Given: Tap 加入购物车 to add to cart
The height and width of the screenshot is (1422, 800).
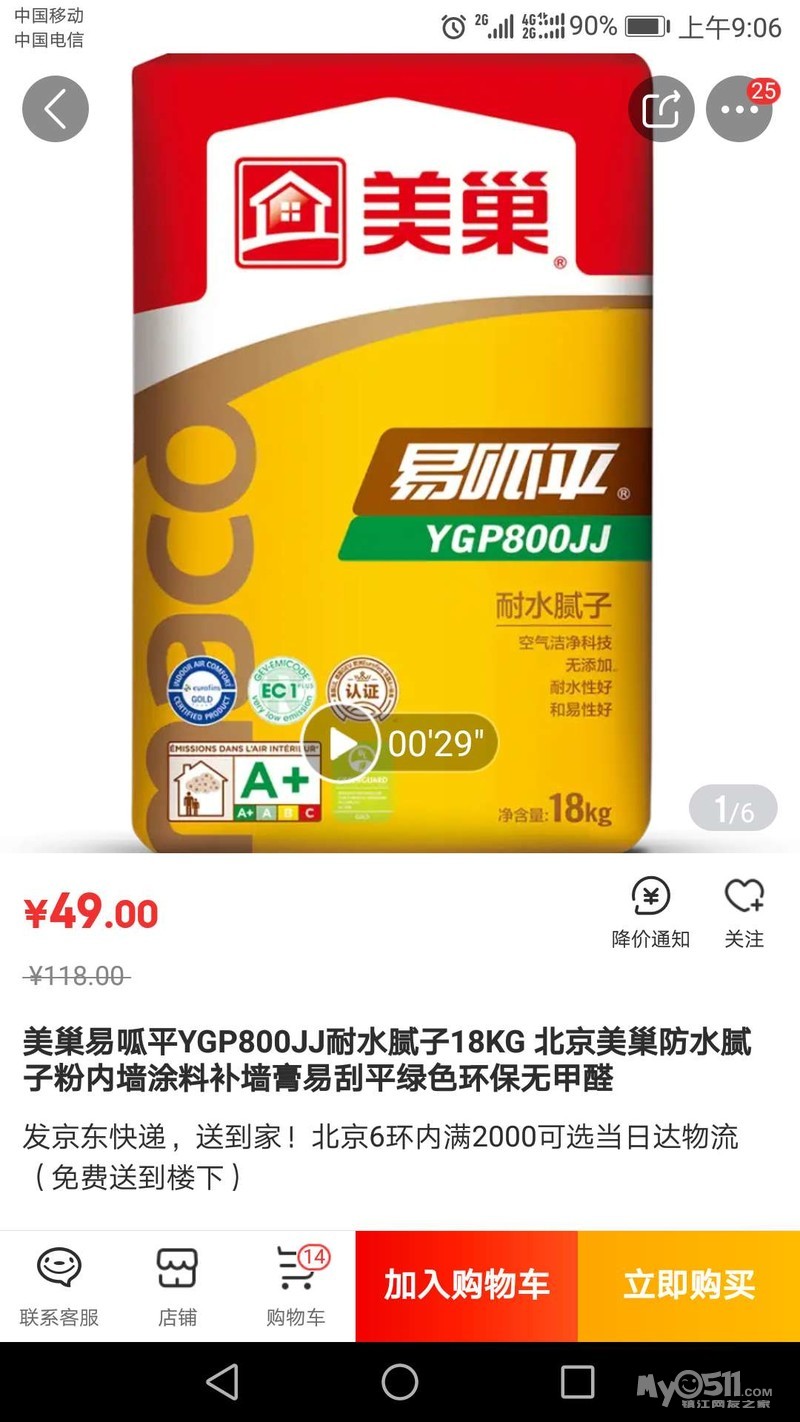Looking at the screenshot, I should 467,1285.
